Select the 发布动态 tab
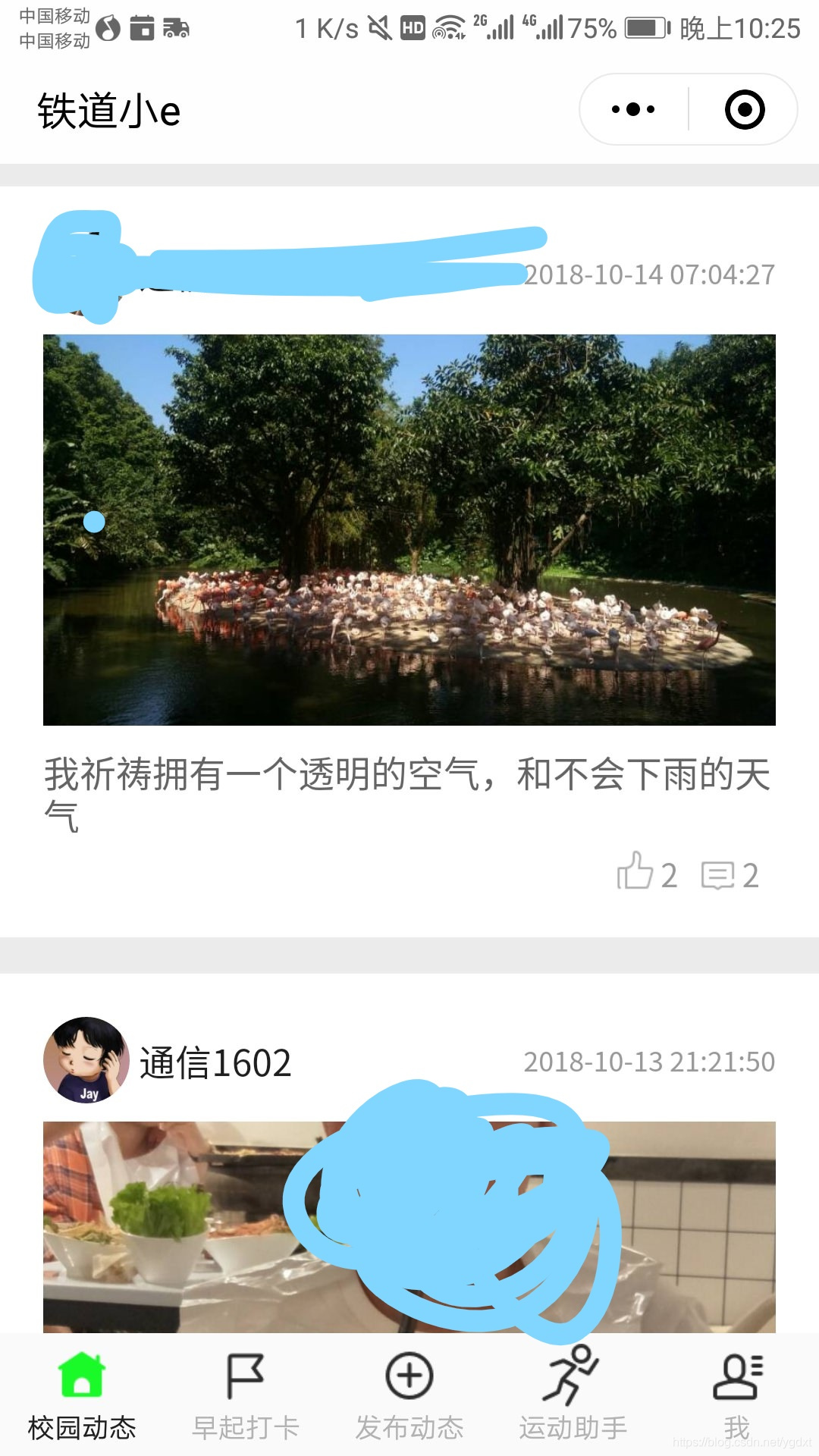819x1456 pixels. tap(409, 1394)
